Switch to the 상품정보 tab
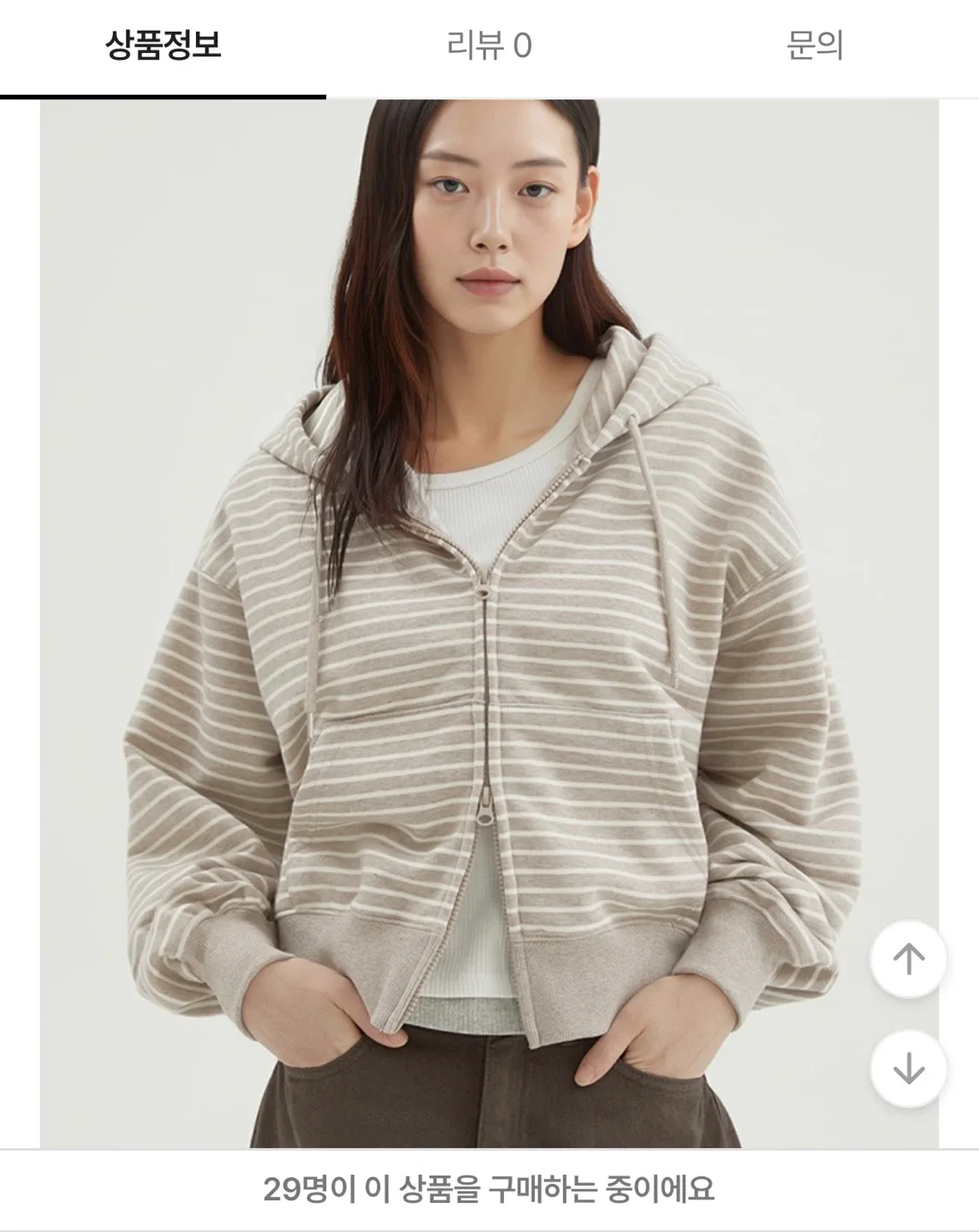Viewport: 979px width, 1232px height. (163, 46)
